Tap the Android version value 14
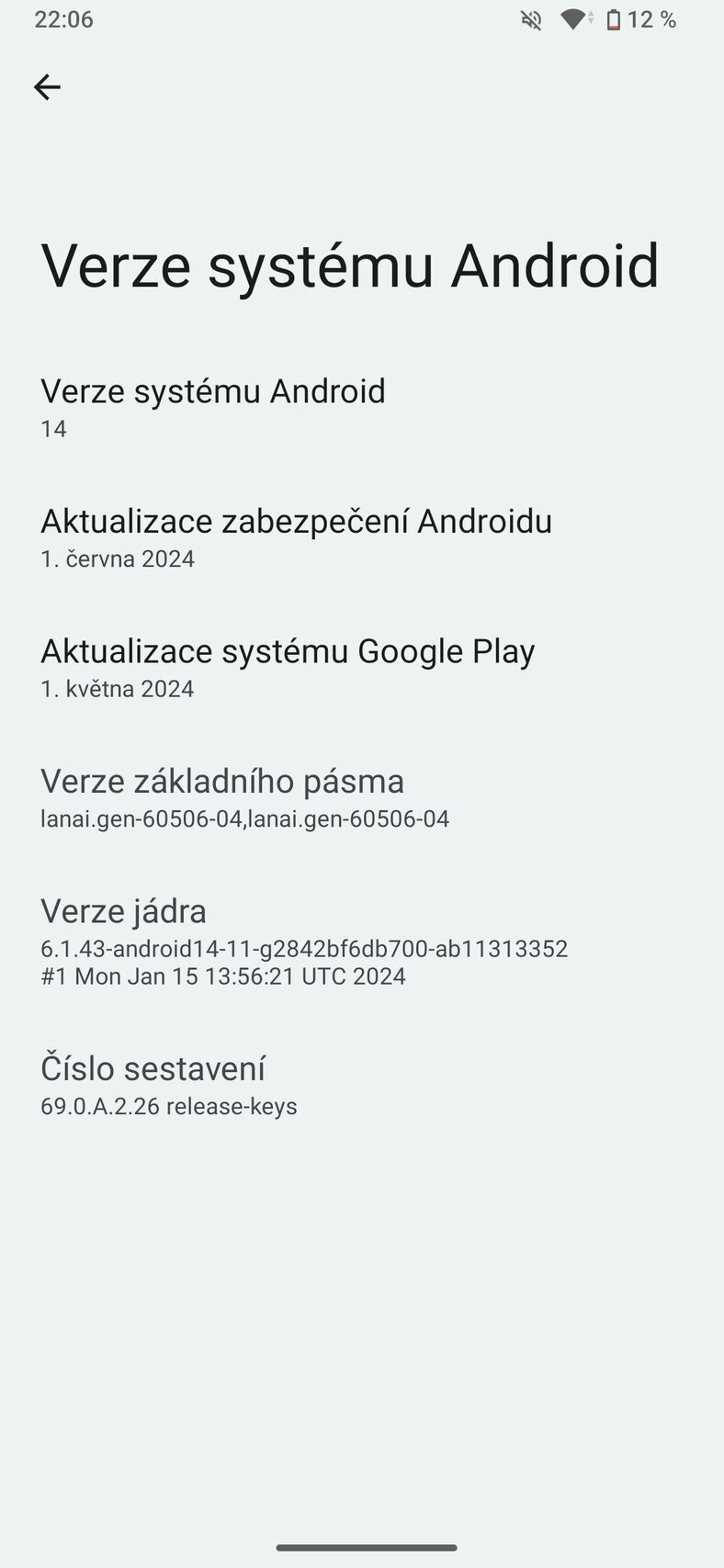The height and width of the screenshot is (1568, 724). (x=52, y=428)
